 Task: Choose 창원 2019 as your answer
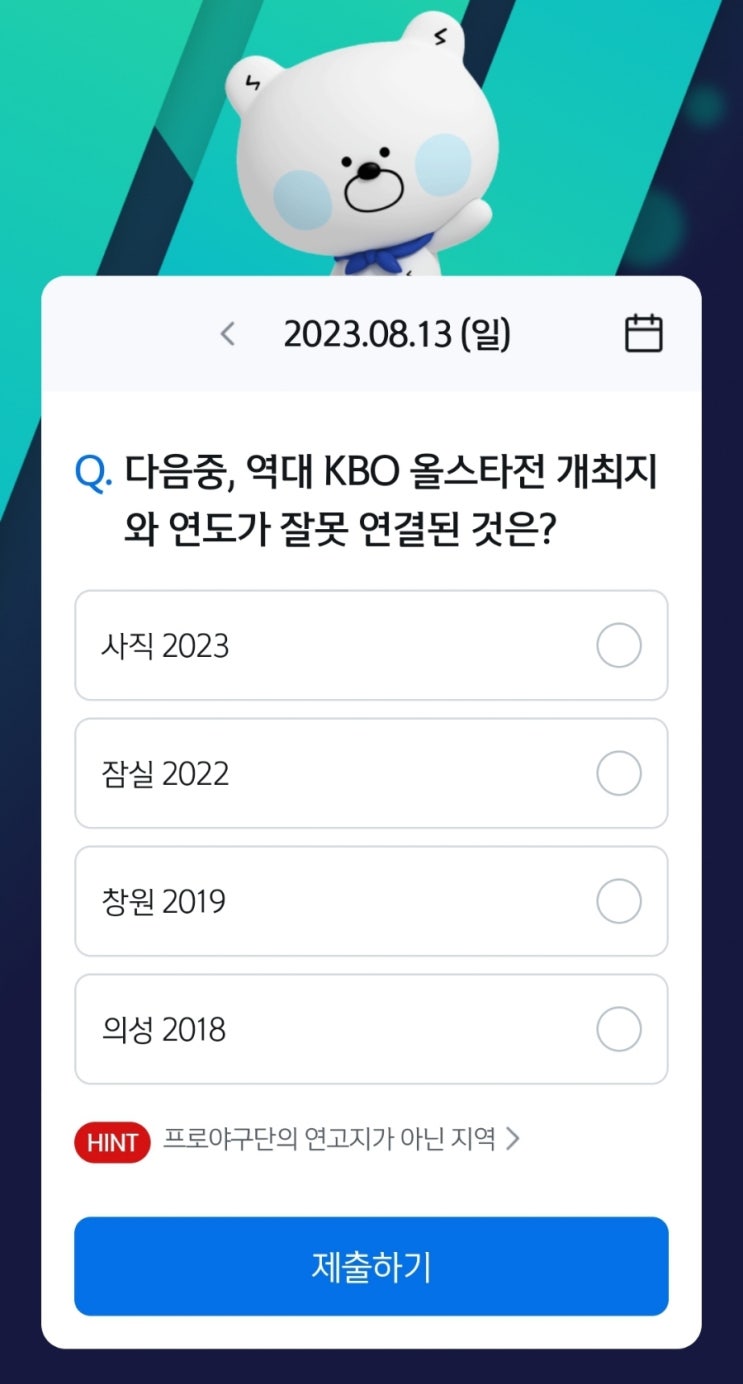619,902
